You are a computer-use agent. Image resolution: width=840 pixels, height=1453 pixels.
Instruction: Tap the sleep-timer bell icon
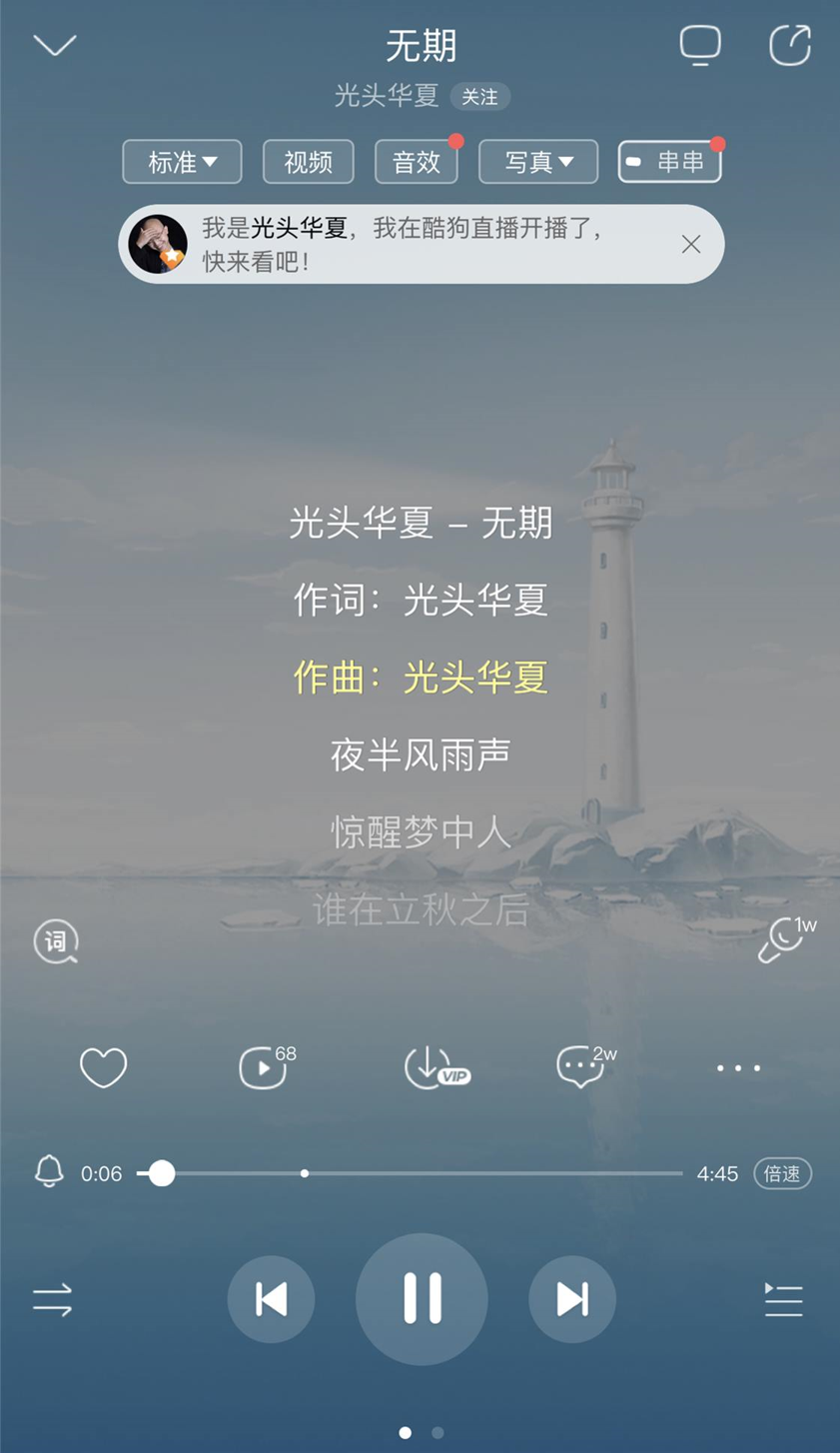click(x=47, y=1174)
